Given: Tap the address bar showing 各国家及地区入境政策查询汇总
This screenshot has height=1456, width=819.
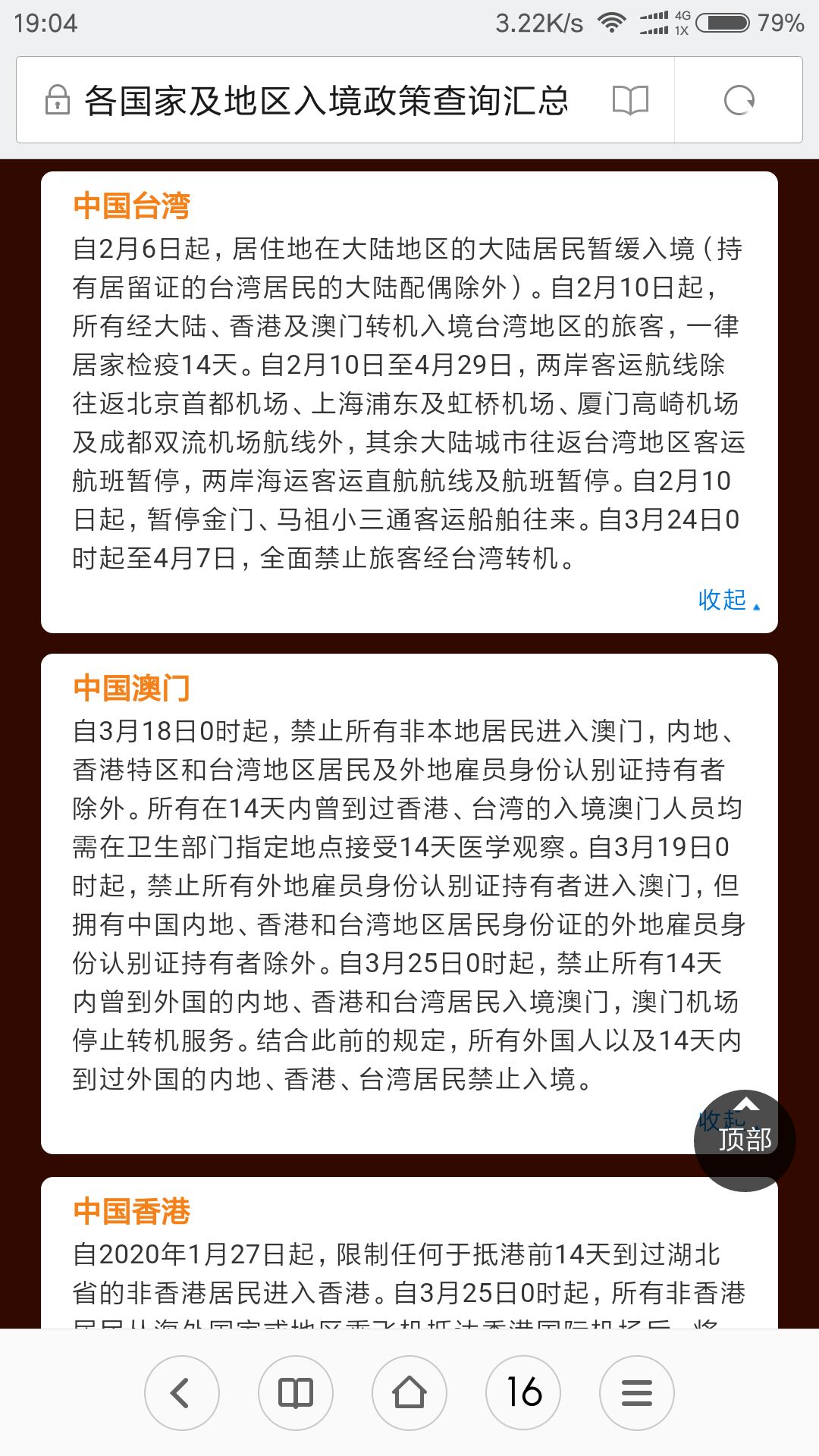Looking at the screenshot, I should coord(326,100).
